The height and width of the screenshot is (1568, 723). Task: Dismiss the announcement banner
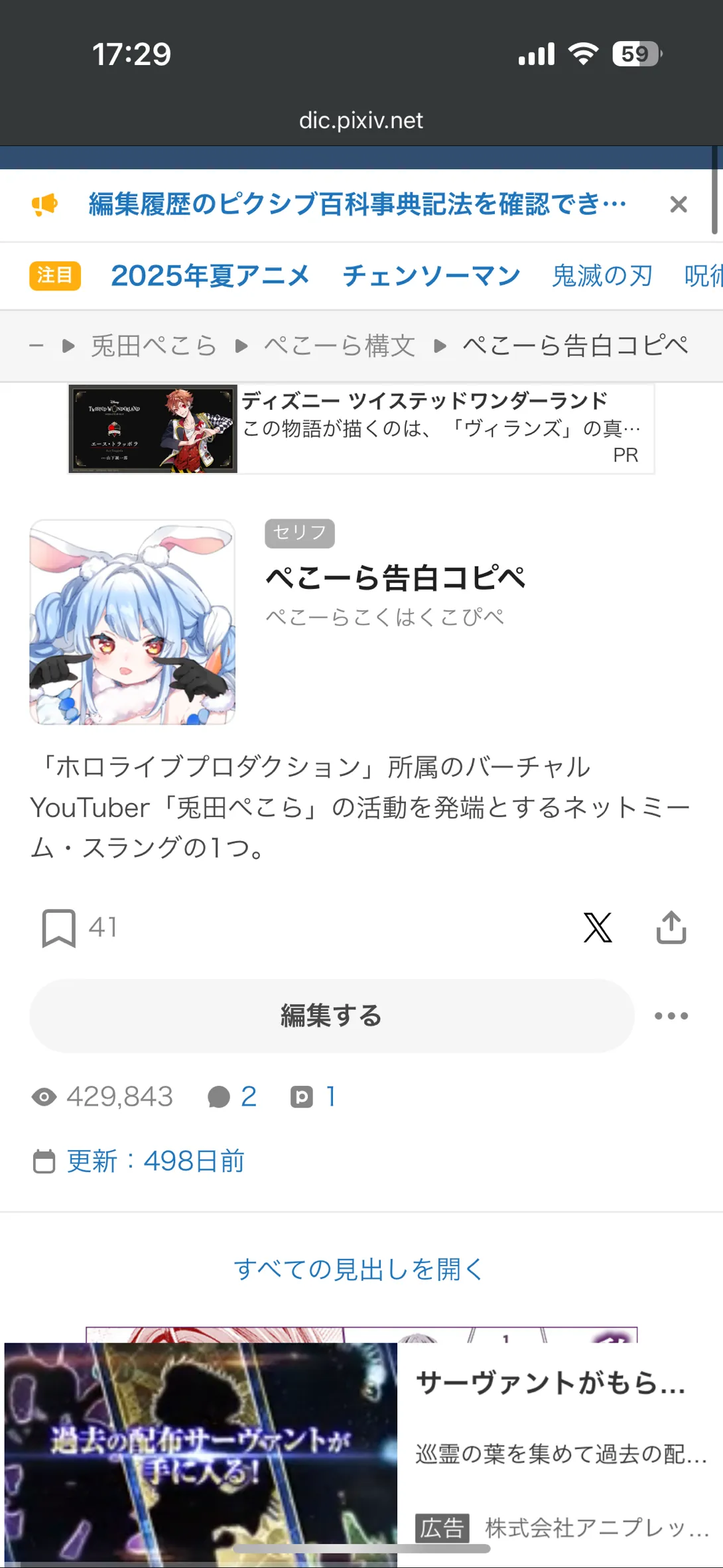(678, 204)
